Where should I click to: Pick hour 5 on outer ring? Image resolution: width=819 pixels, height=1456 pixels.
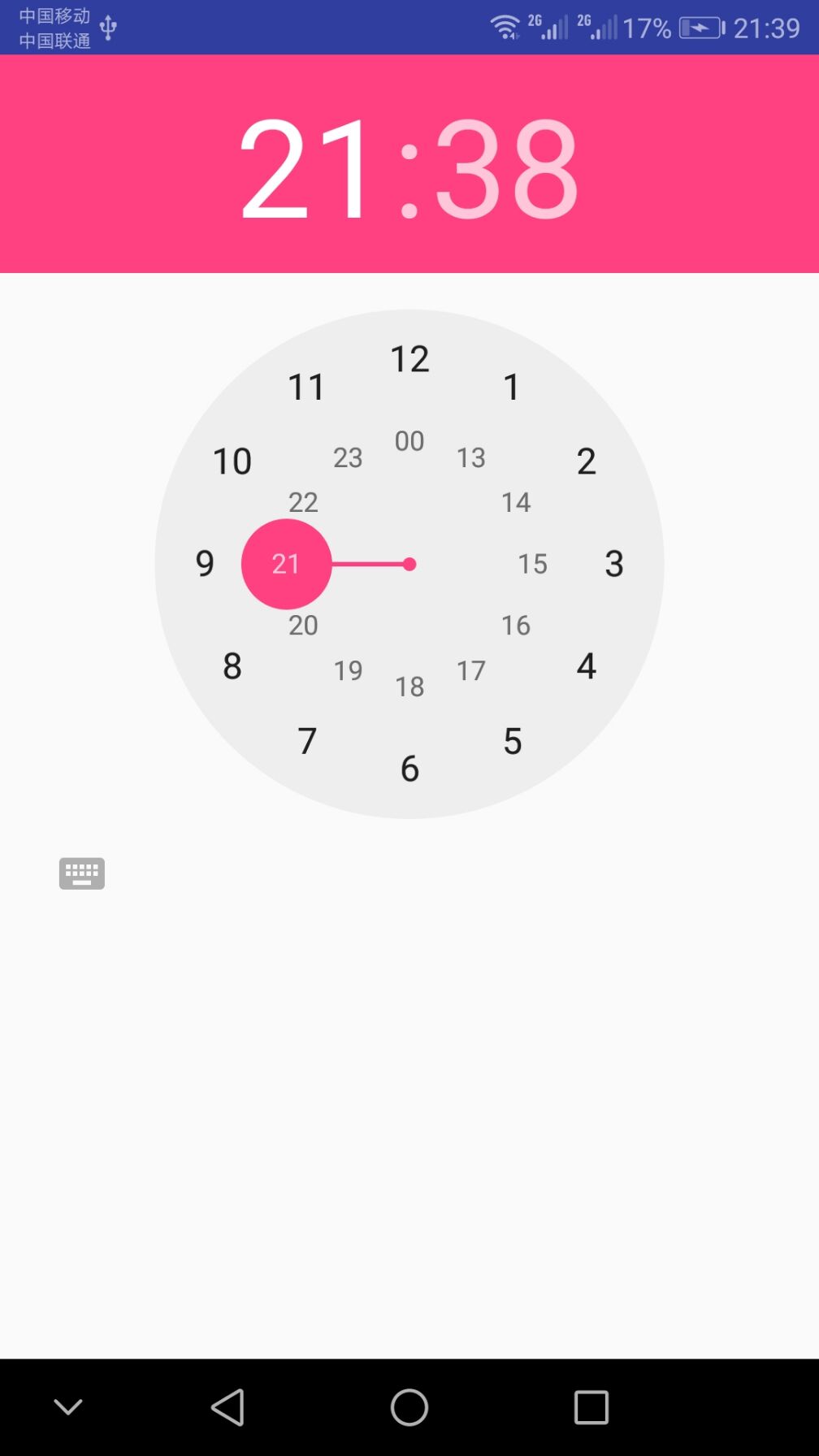point(512,741)
